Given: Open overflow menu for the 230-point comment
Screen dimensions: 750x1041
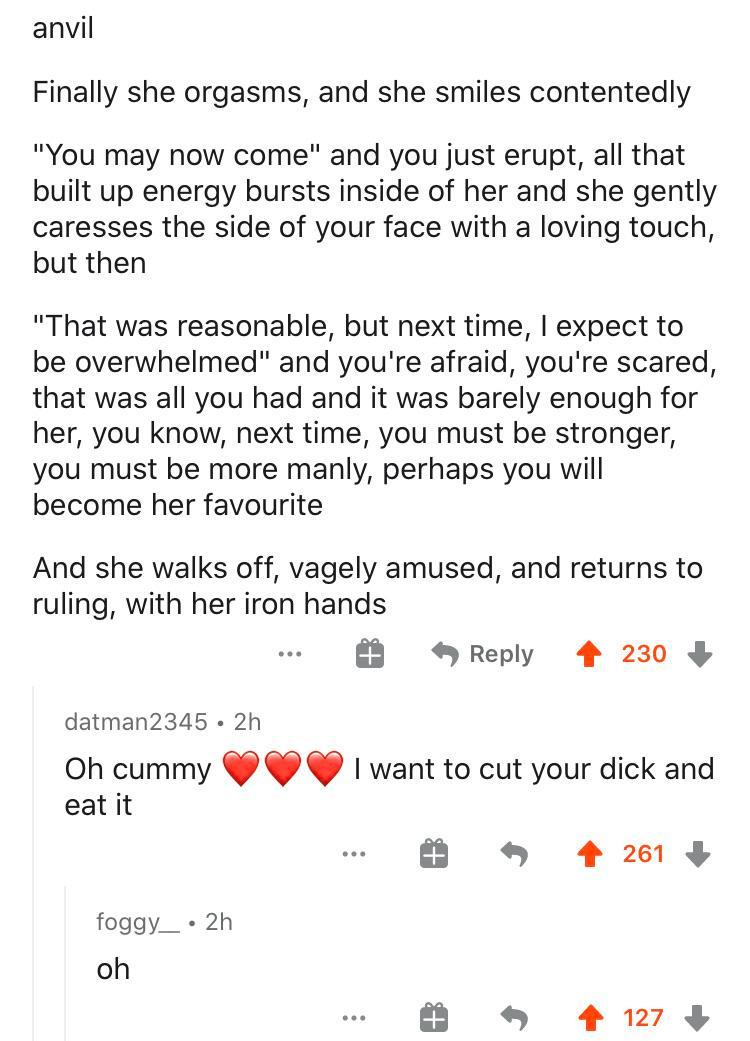Looking at the screenshot, I should [290, 654].
